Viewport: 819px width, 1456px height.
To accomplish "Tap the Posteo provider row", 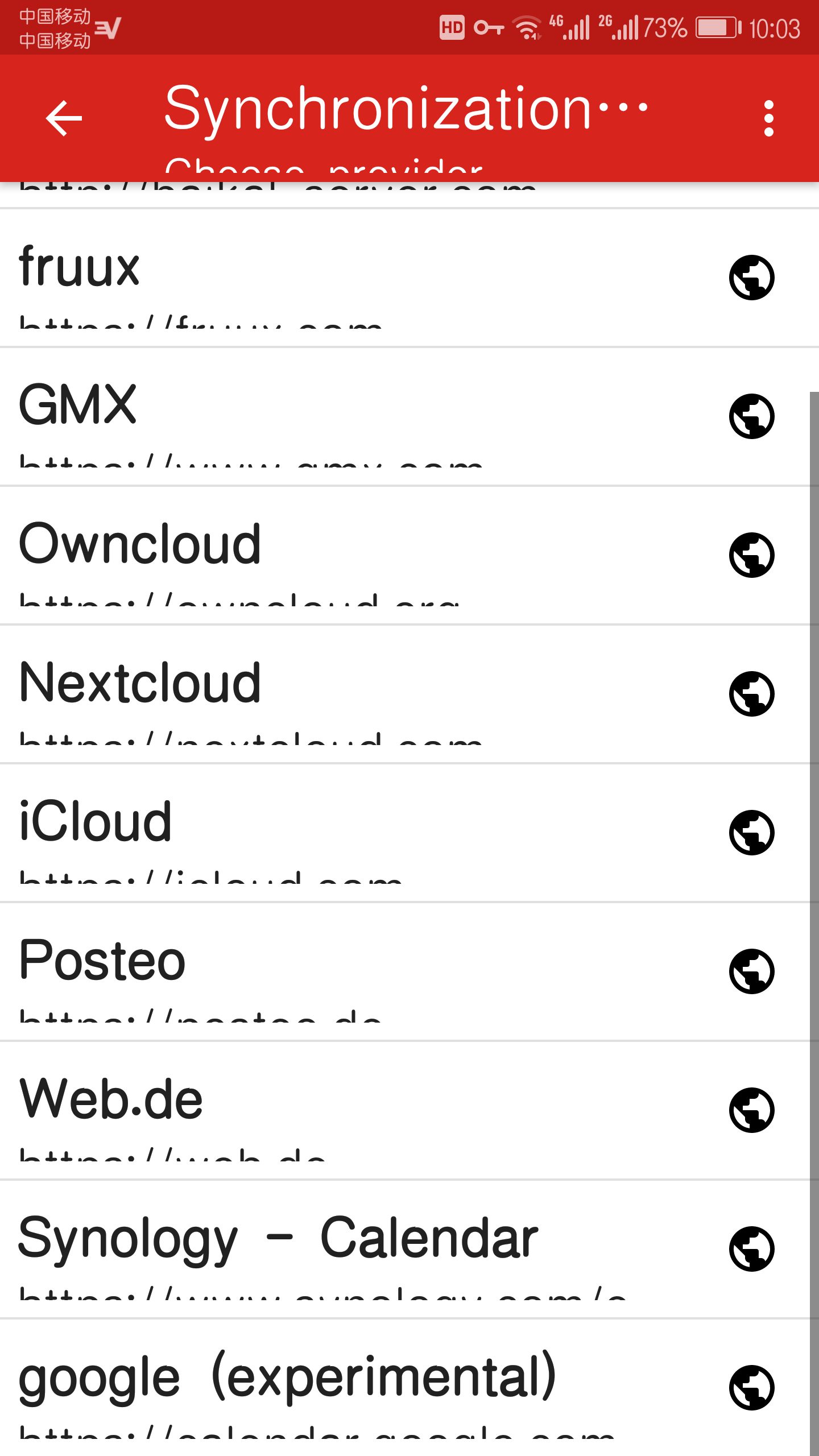I will point(341,971).
